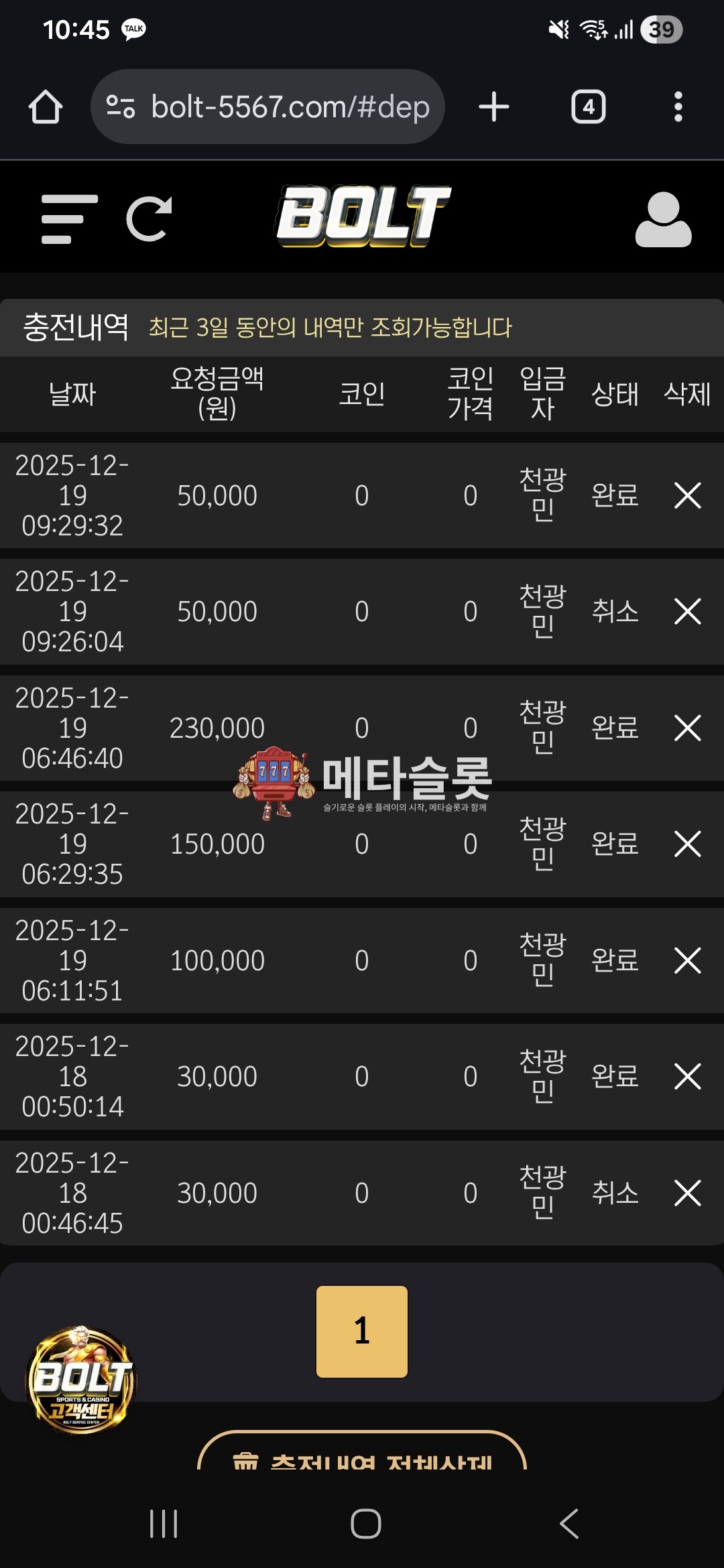Tap the browser address bar
This screenshot has width=724, height=1568.
tap(268, 107)
